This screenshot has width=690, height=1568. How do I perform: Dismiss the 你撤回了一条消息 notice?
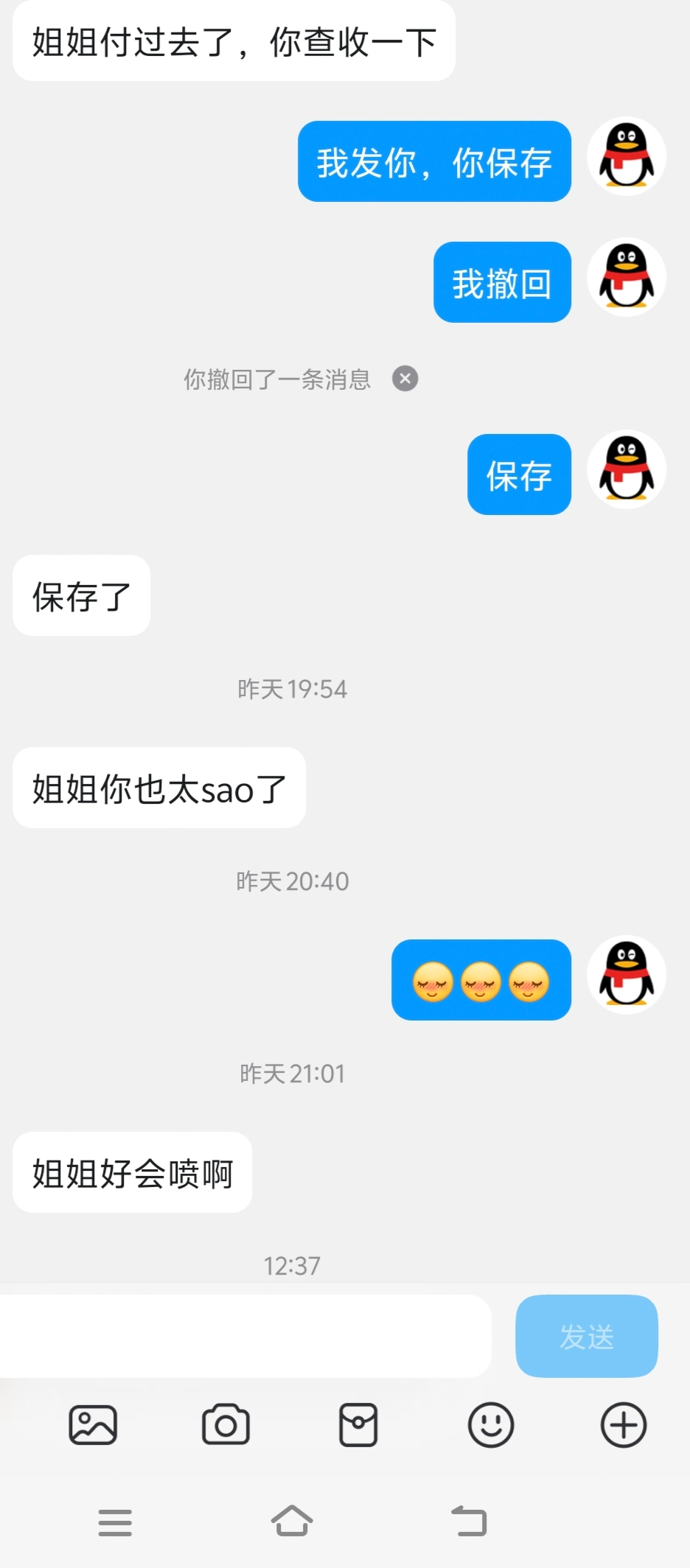405,379
